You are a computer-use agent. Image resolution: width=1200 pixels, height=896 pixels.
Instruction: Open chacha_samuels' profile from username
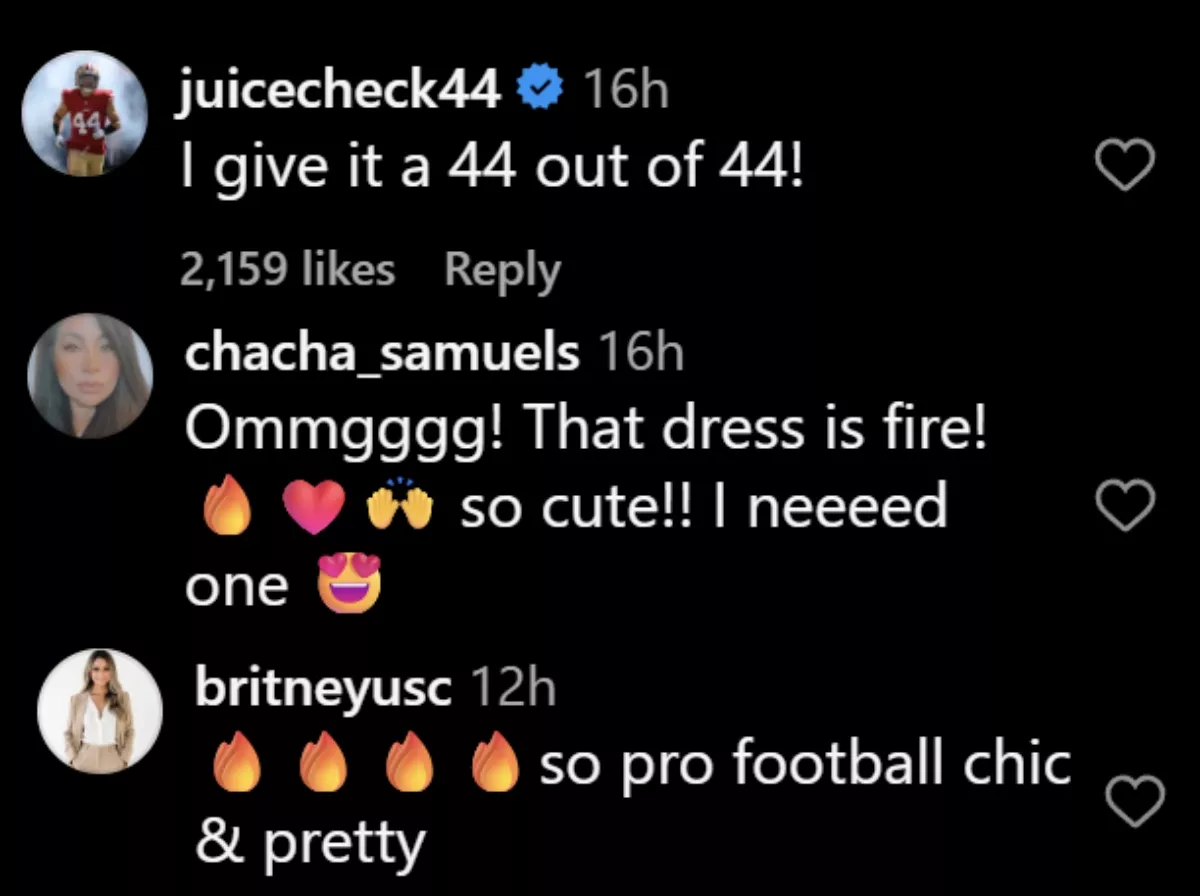pos(382,352)
